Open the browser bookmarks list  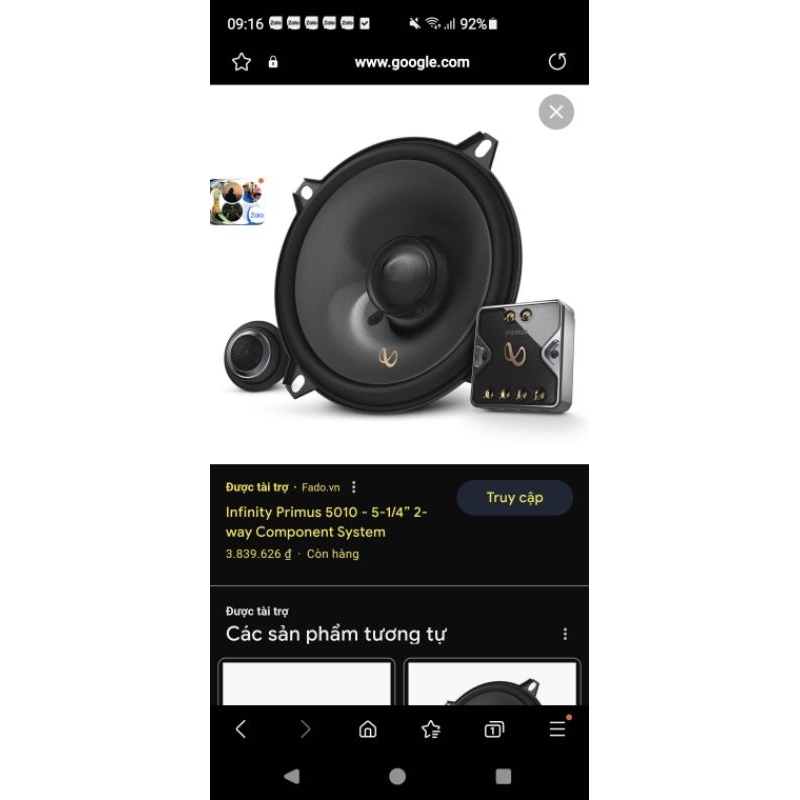click(x=431, y=730)
